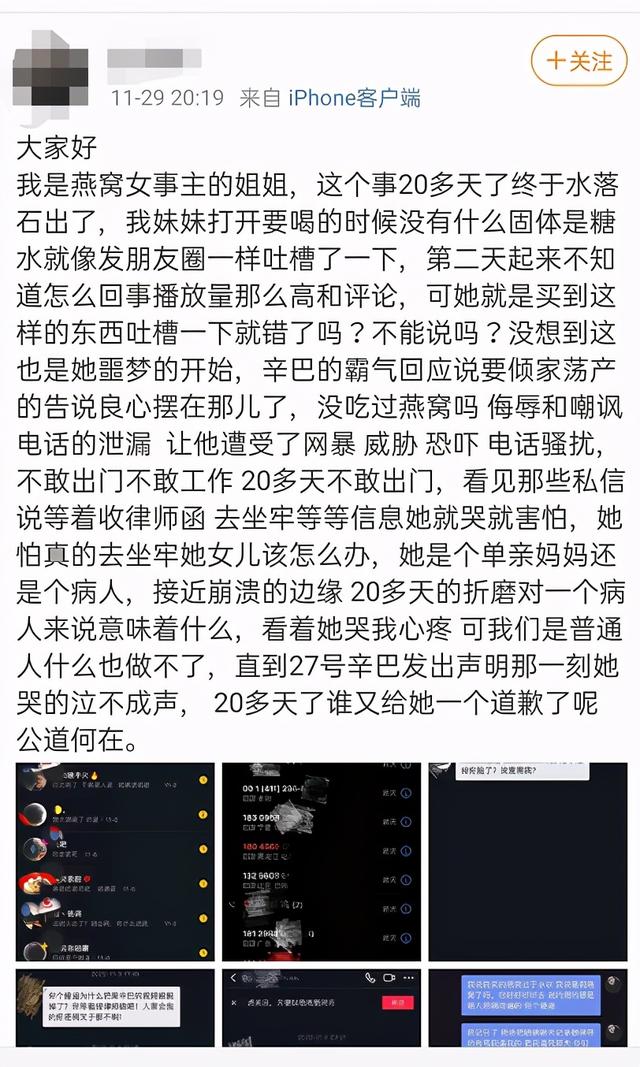Open the attached image showing the comment list

(x=115, y=861)
